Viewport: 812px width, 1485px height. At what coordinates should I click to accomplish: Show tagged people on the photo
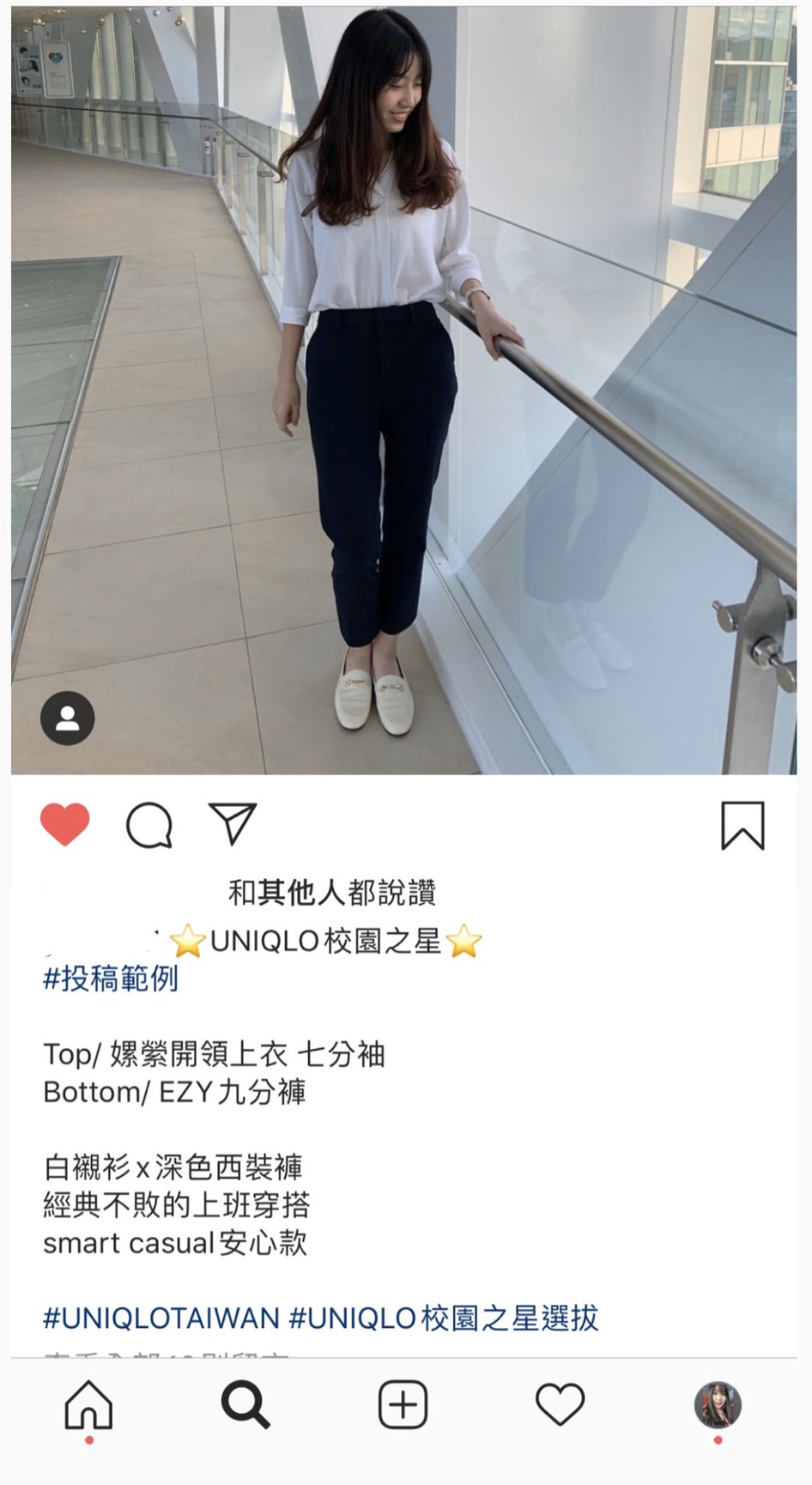68,718
